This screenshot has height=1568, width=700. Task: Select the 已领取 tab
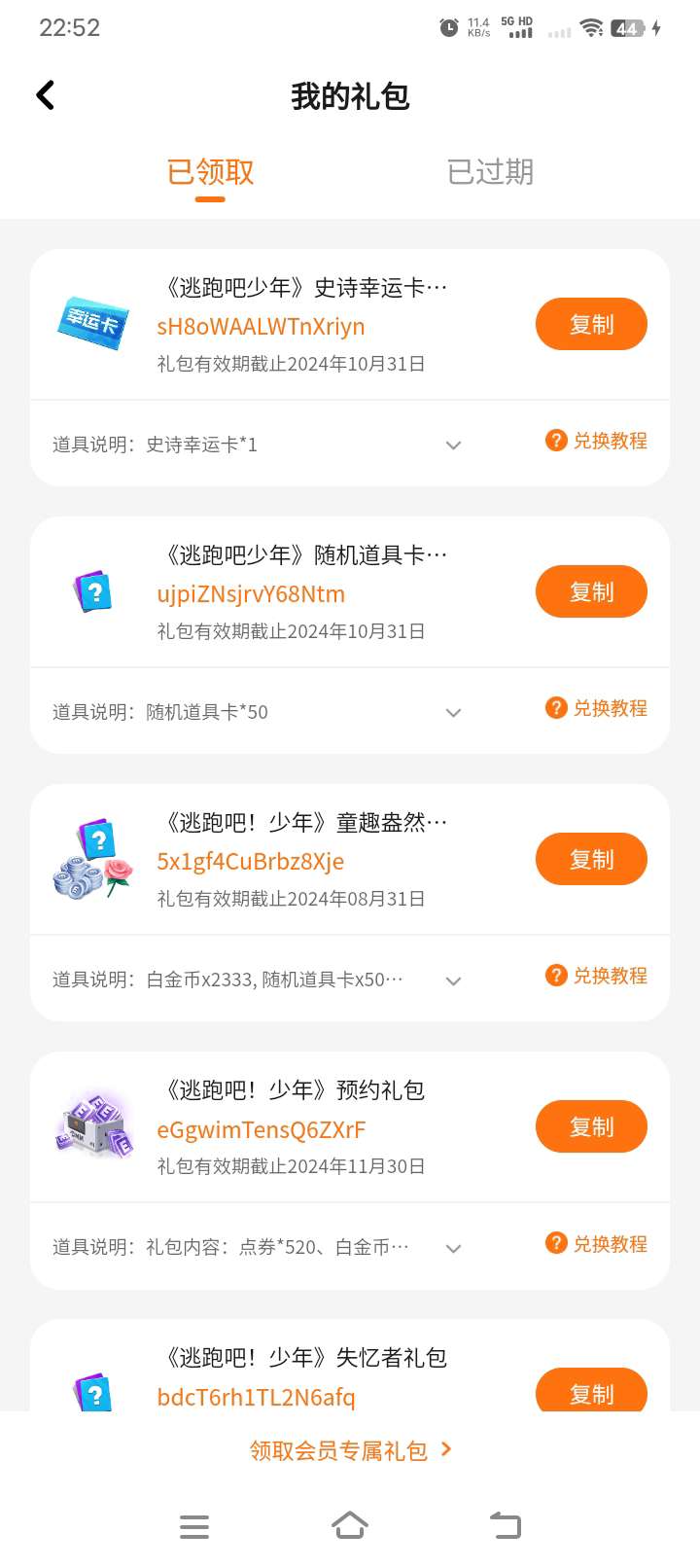coord(210,172)
